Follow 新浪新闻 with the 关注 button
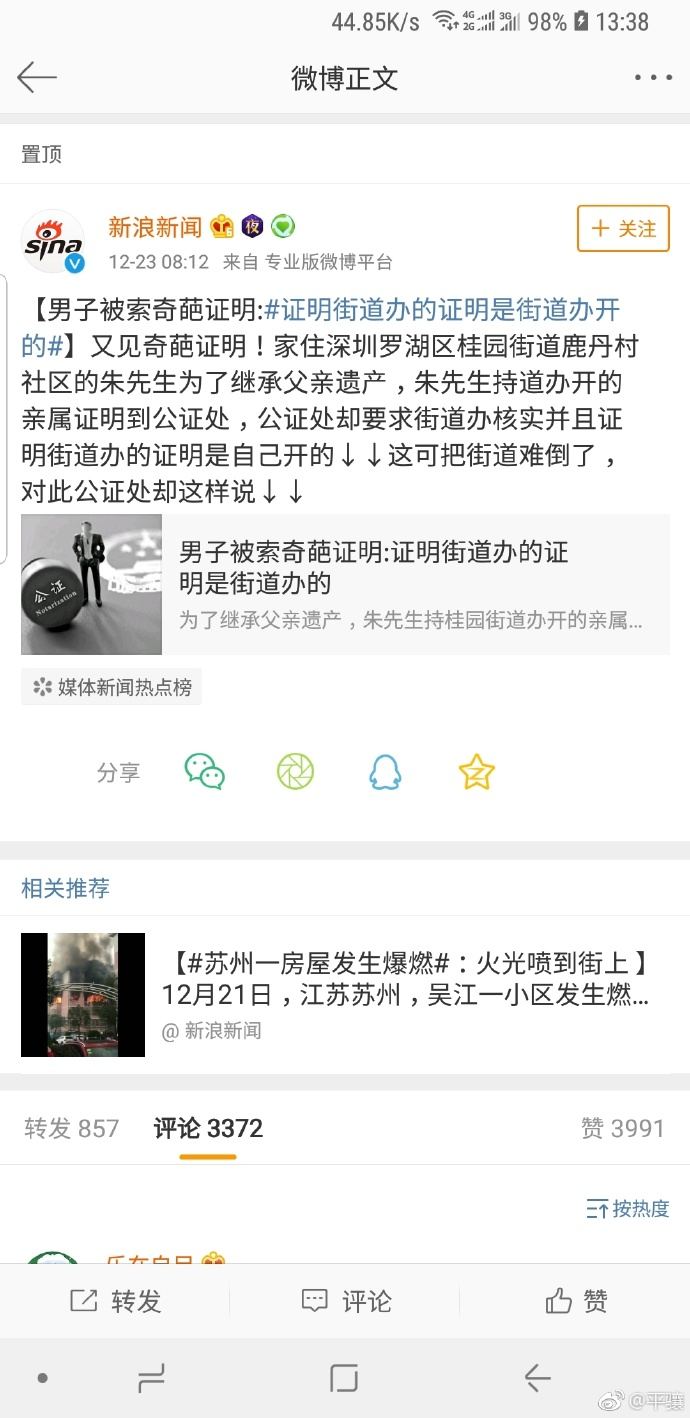This screenshot has height=1418, width=690. pos(623,229)
